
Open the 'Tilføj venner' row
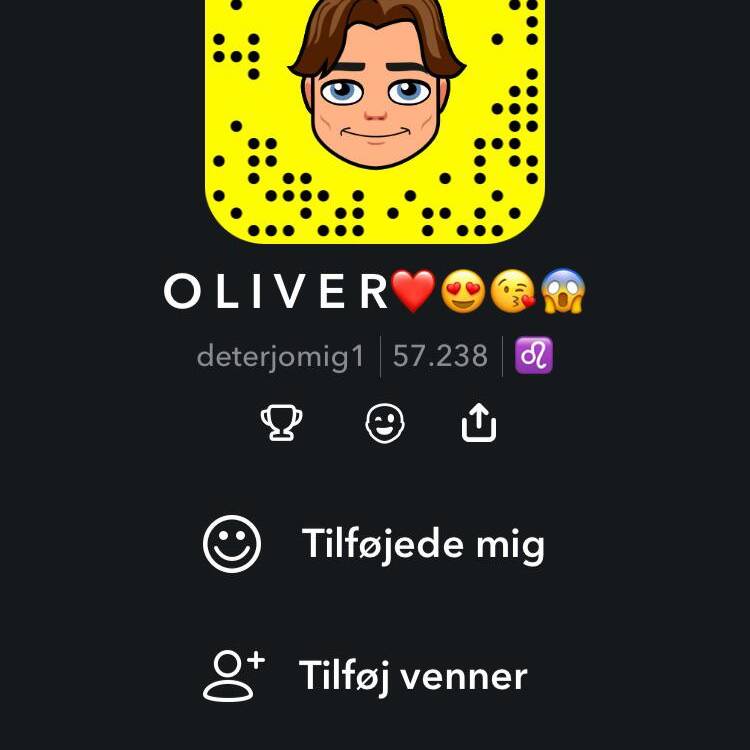375,676
